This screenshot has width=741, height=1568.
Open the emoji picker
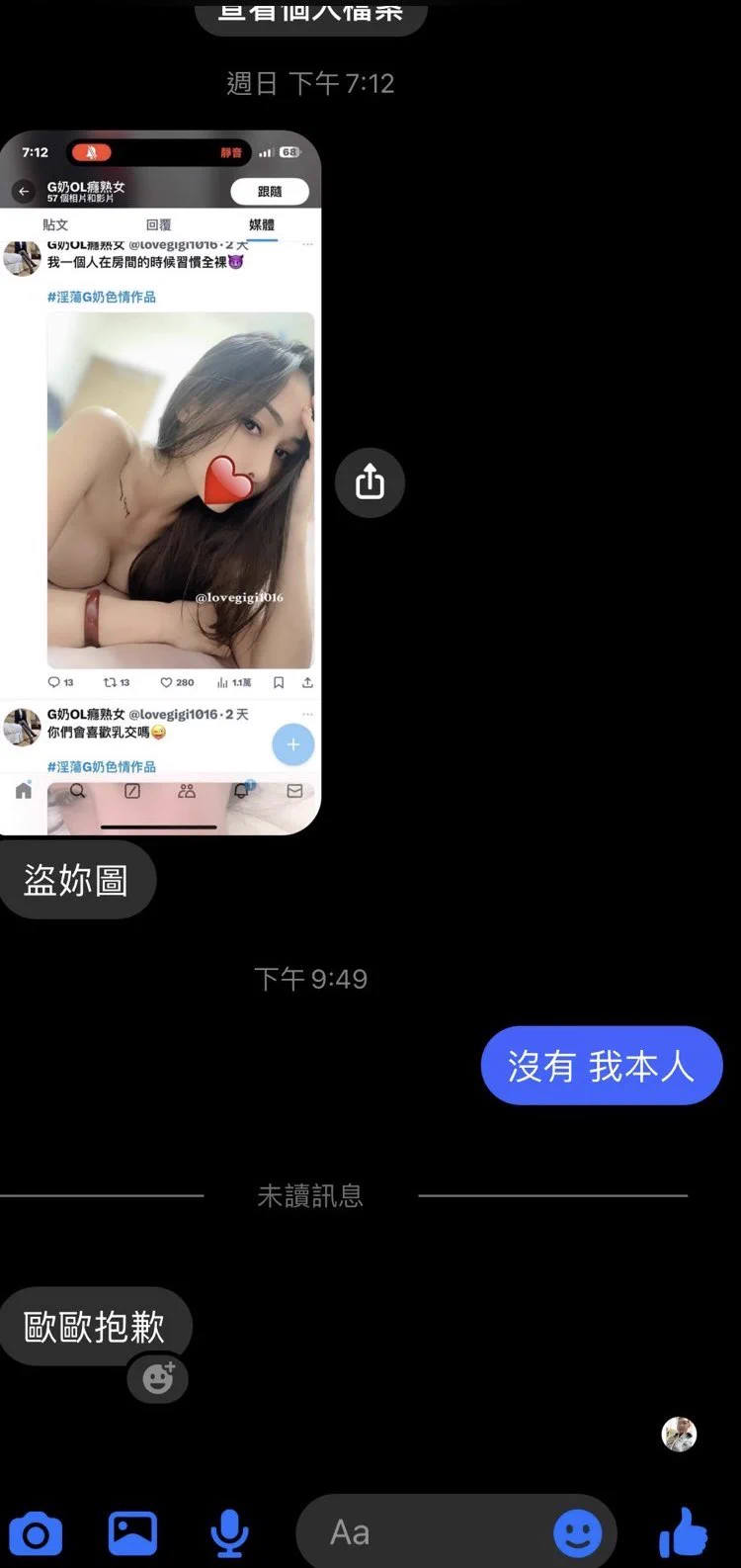pyautogui.click(x=577, y=1533)
